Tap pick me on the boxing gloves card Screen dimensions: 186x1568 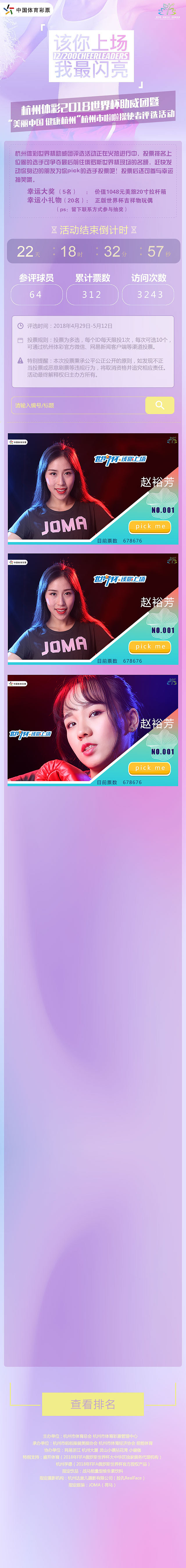(149, 767)
